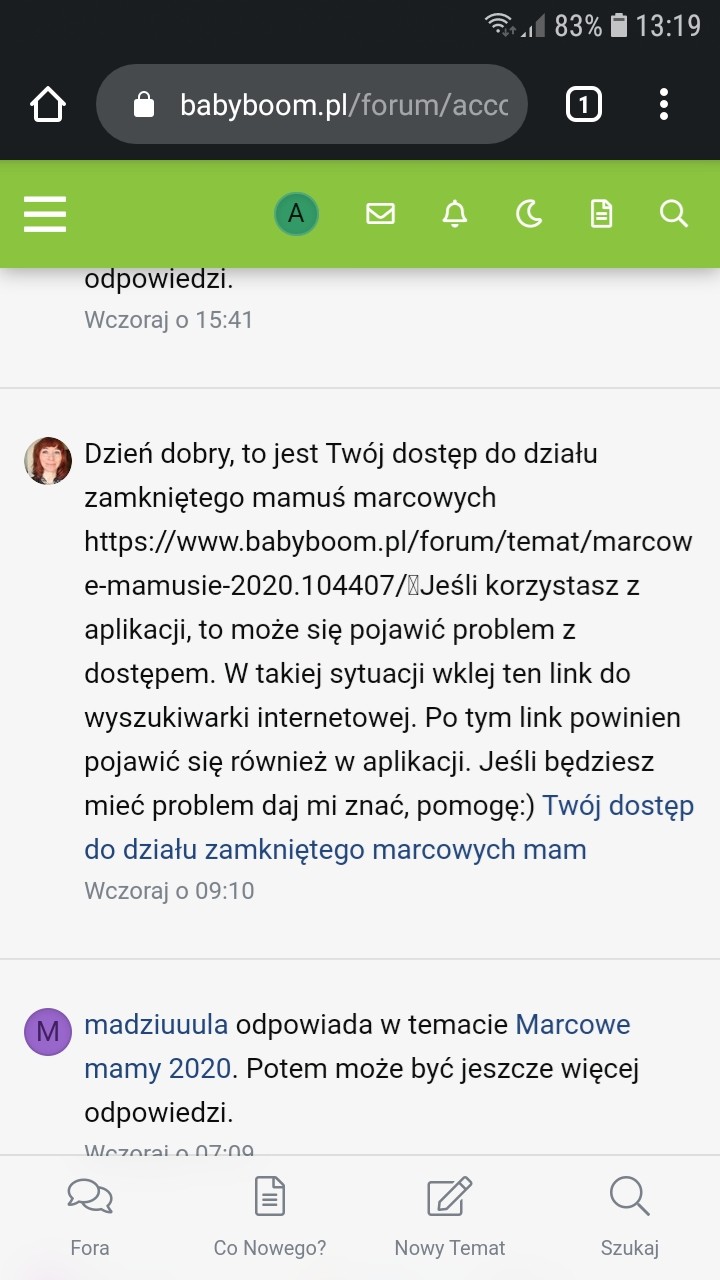
Task: Open the private messages envelope
Action: pyautogui.click(x=380, y=214)
